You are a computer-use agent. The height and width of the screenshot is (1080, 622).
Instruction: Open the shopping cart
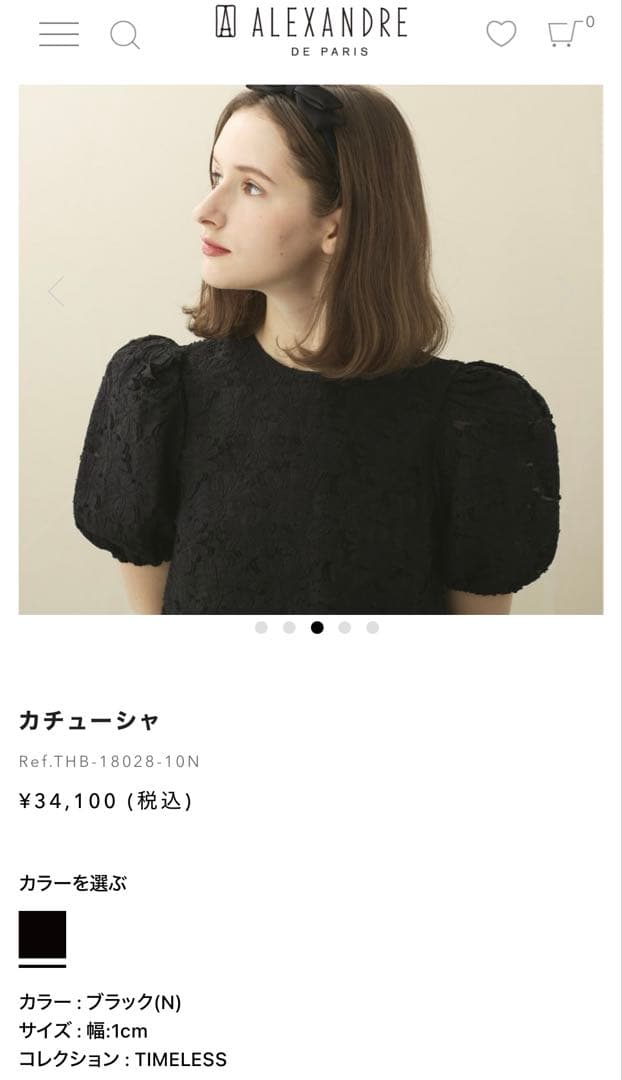pos(564,34)
